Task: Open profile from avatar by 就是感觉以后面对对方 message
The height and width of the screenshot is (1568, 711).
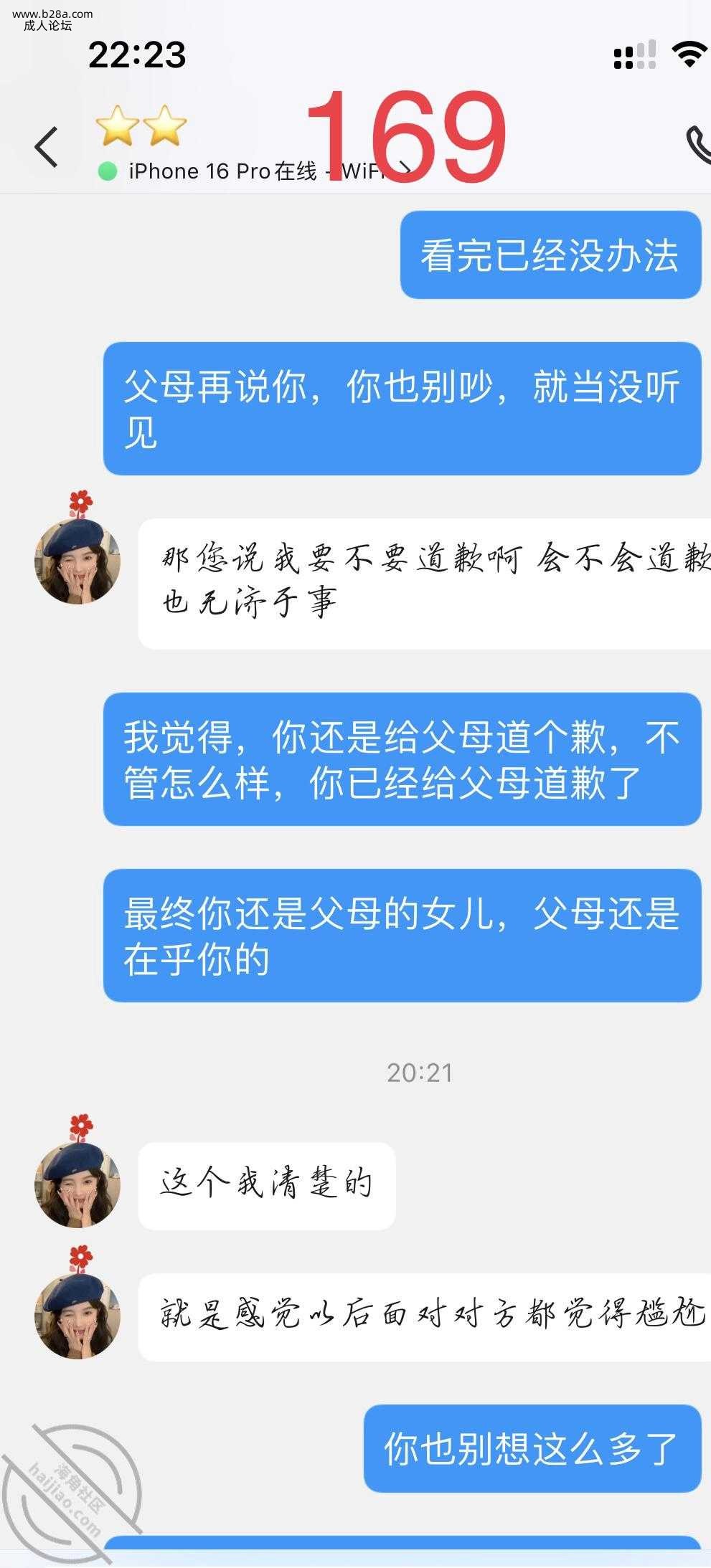Action: (x=77, y=1316)
